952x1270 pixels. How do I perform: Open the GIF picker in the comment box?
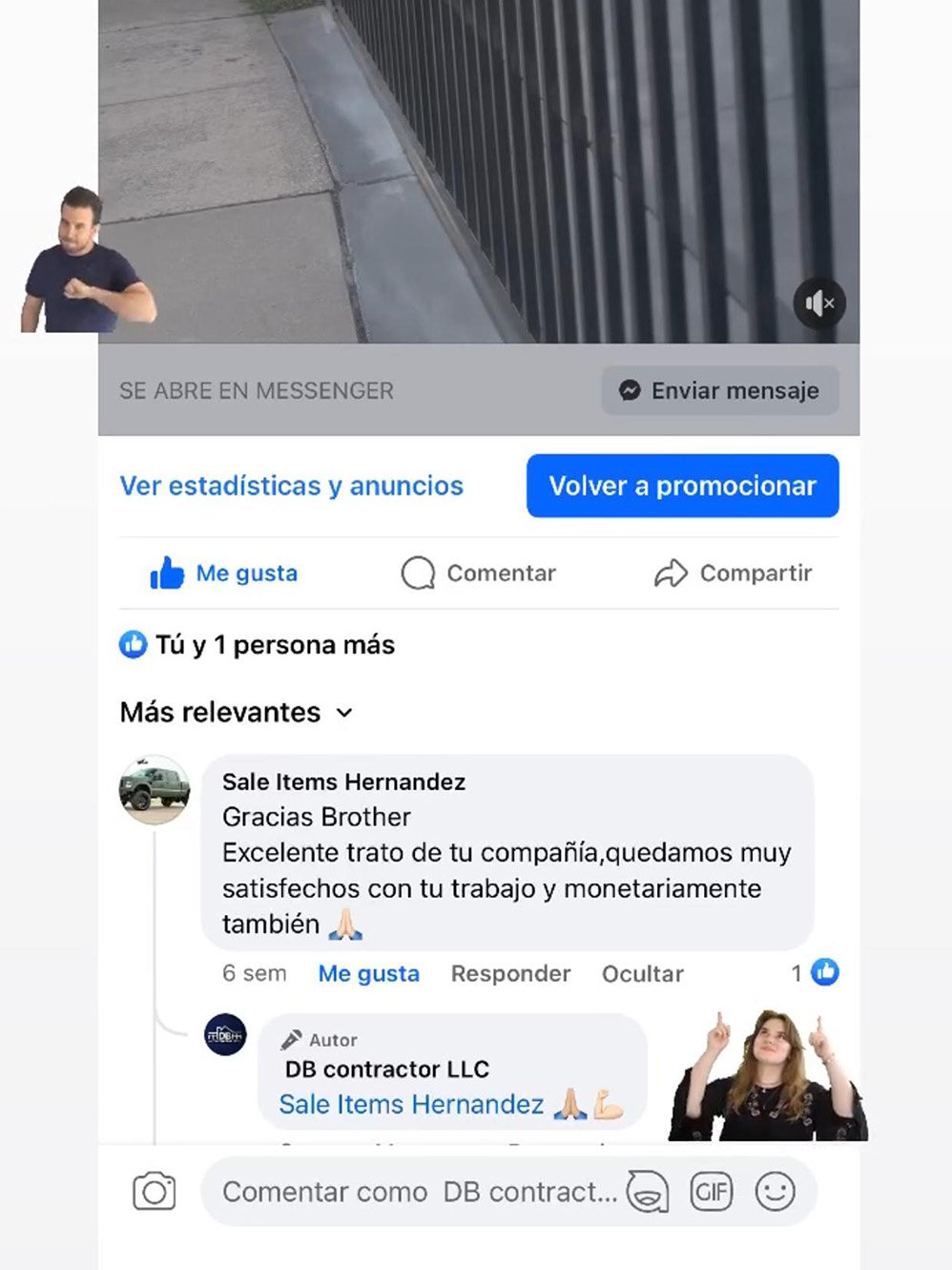coord(711,1192)
